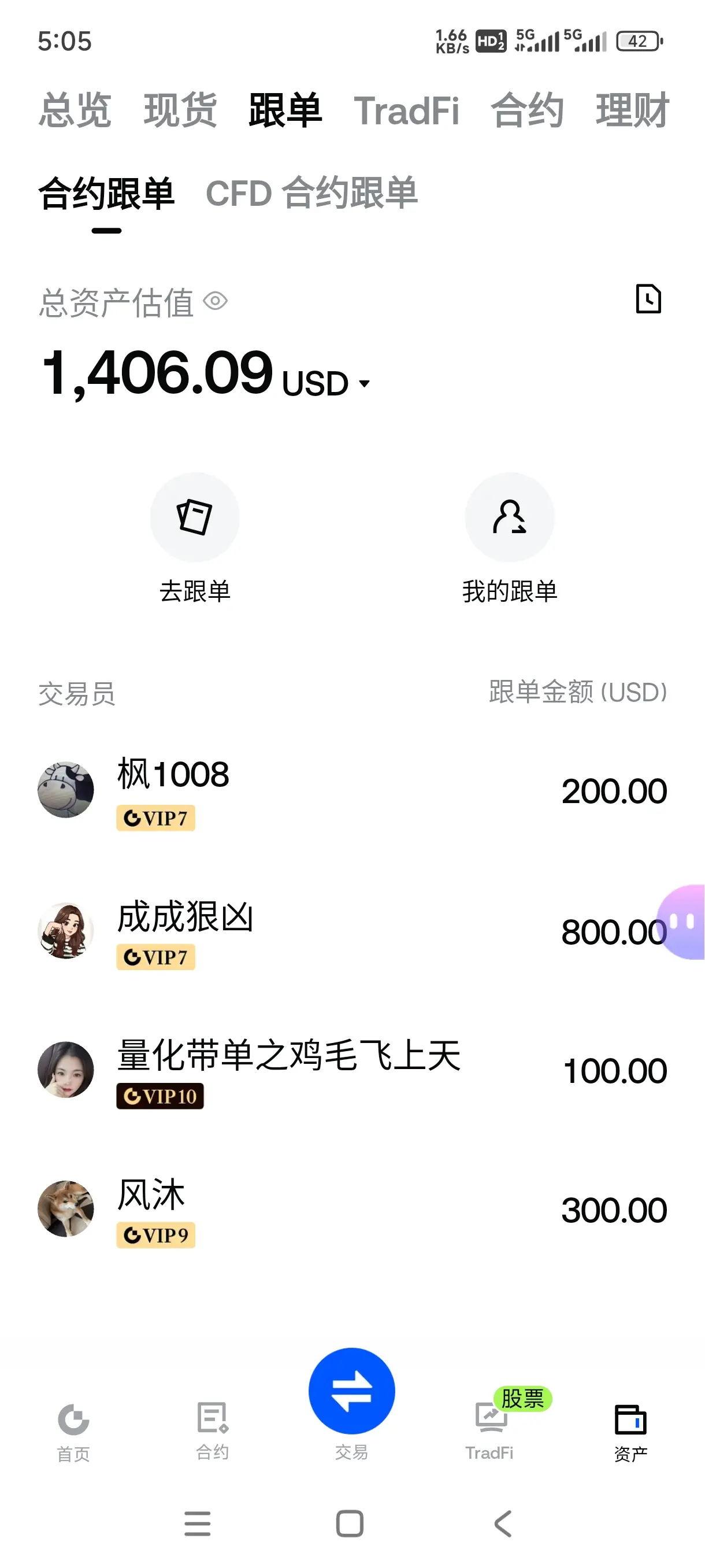Open trader 枫1008 row
This screenshot has height=1568, width=705.
point(352,792)
